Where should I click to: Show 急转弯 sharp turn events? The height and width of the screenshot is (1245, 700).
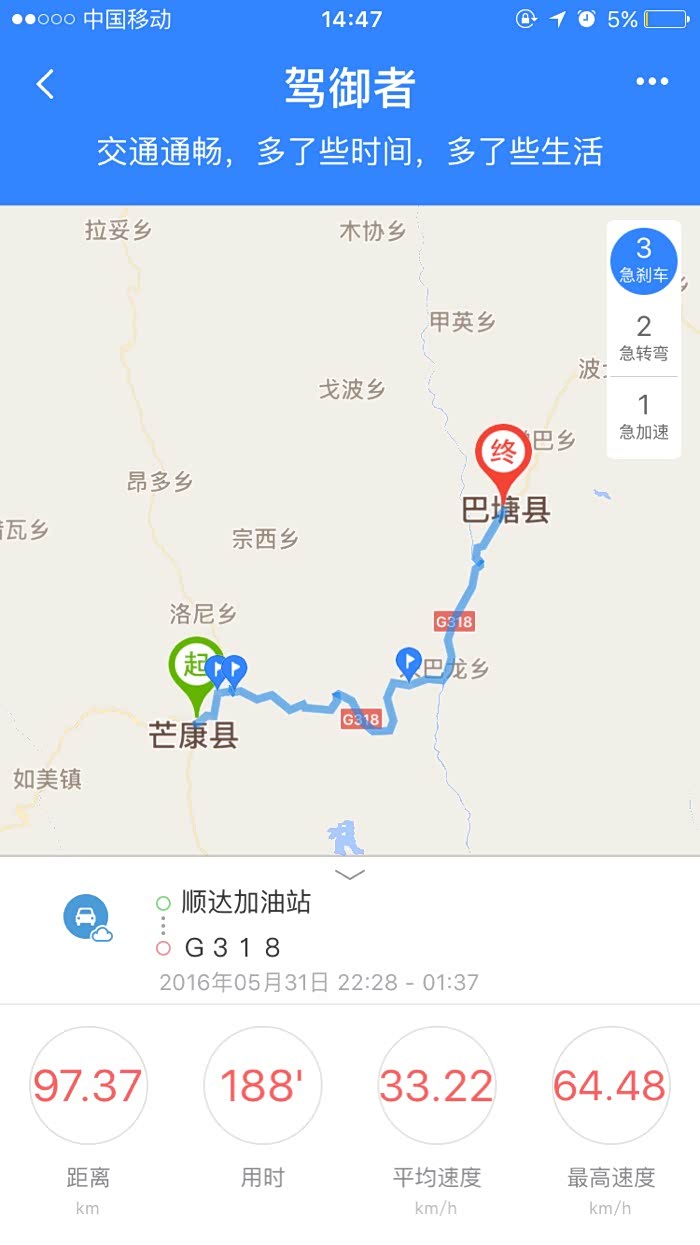[x=644, y=337]
